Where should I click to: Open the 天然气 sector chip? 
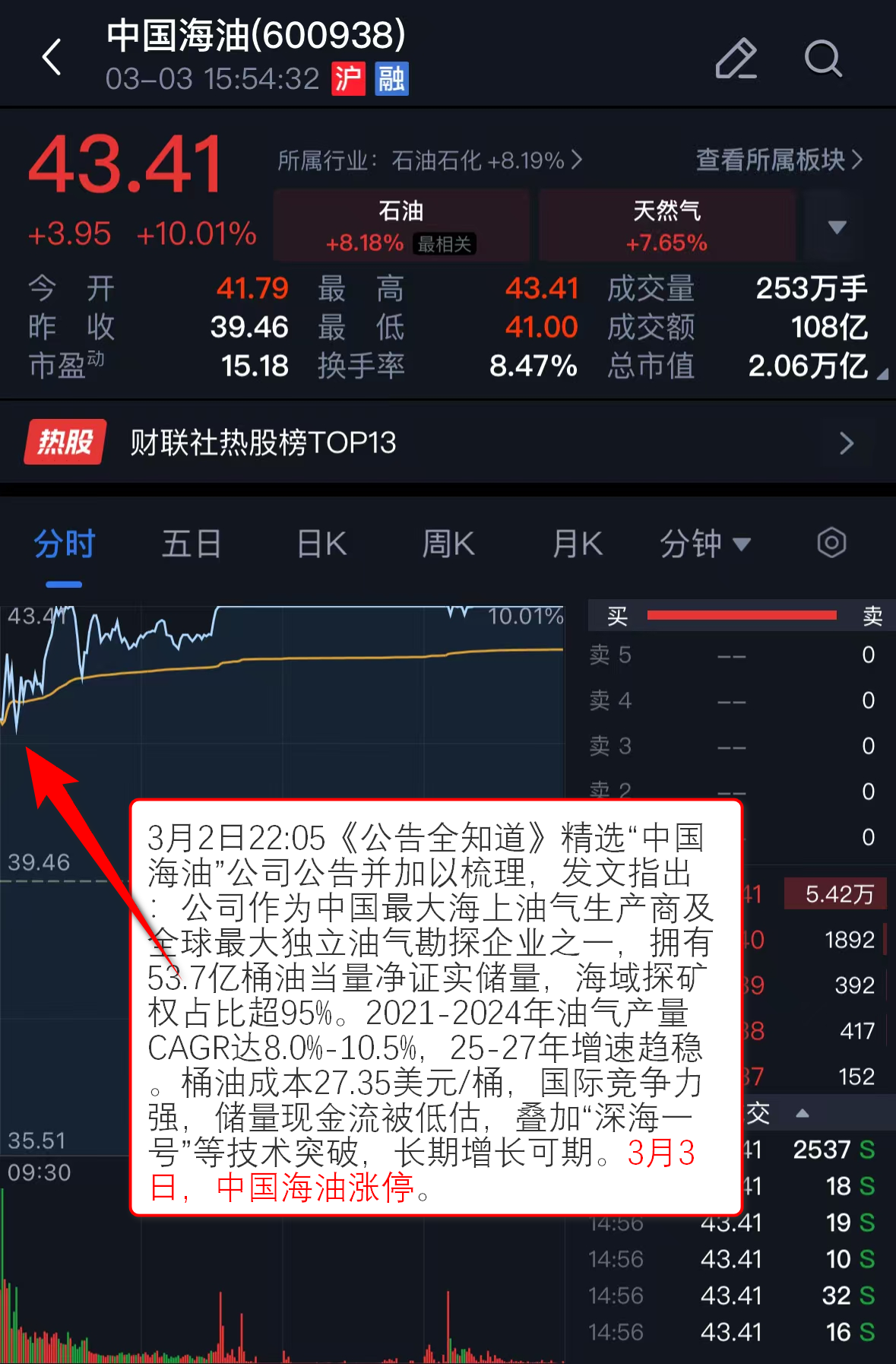(666, 226)
